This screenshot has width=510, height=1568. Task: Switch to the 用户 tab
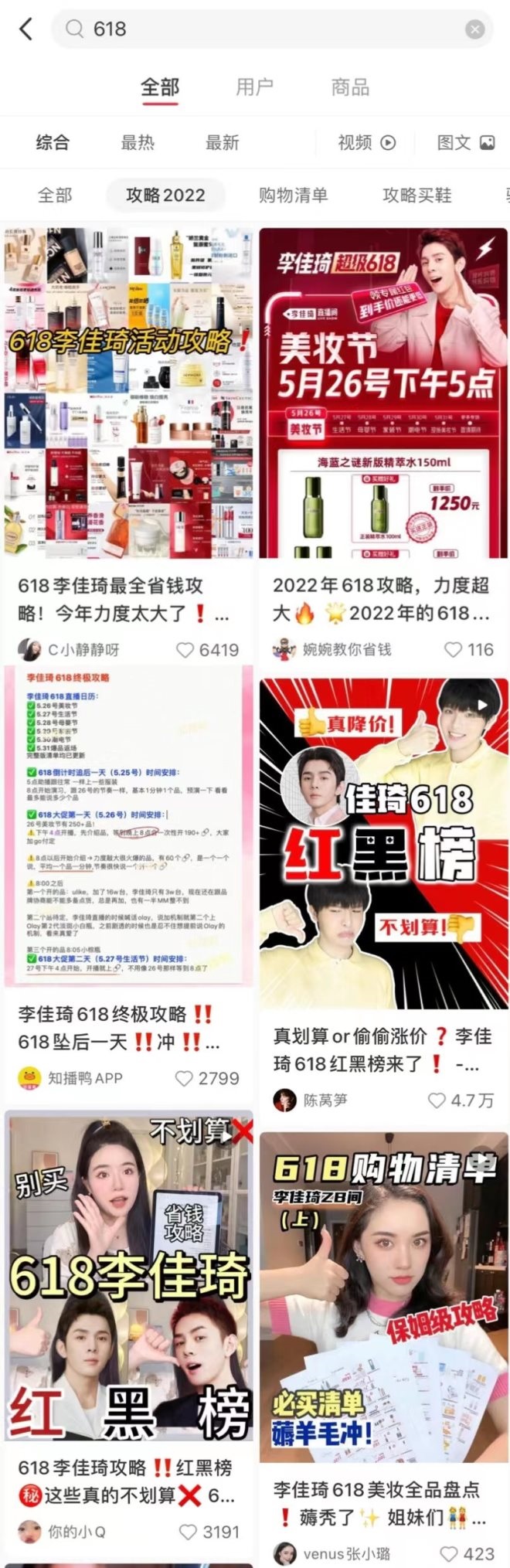coord(254,87)
